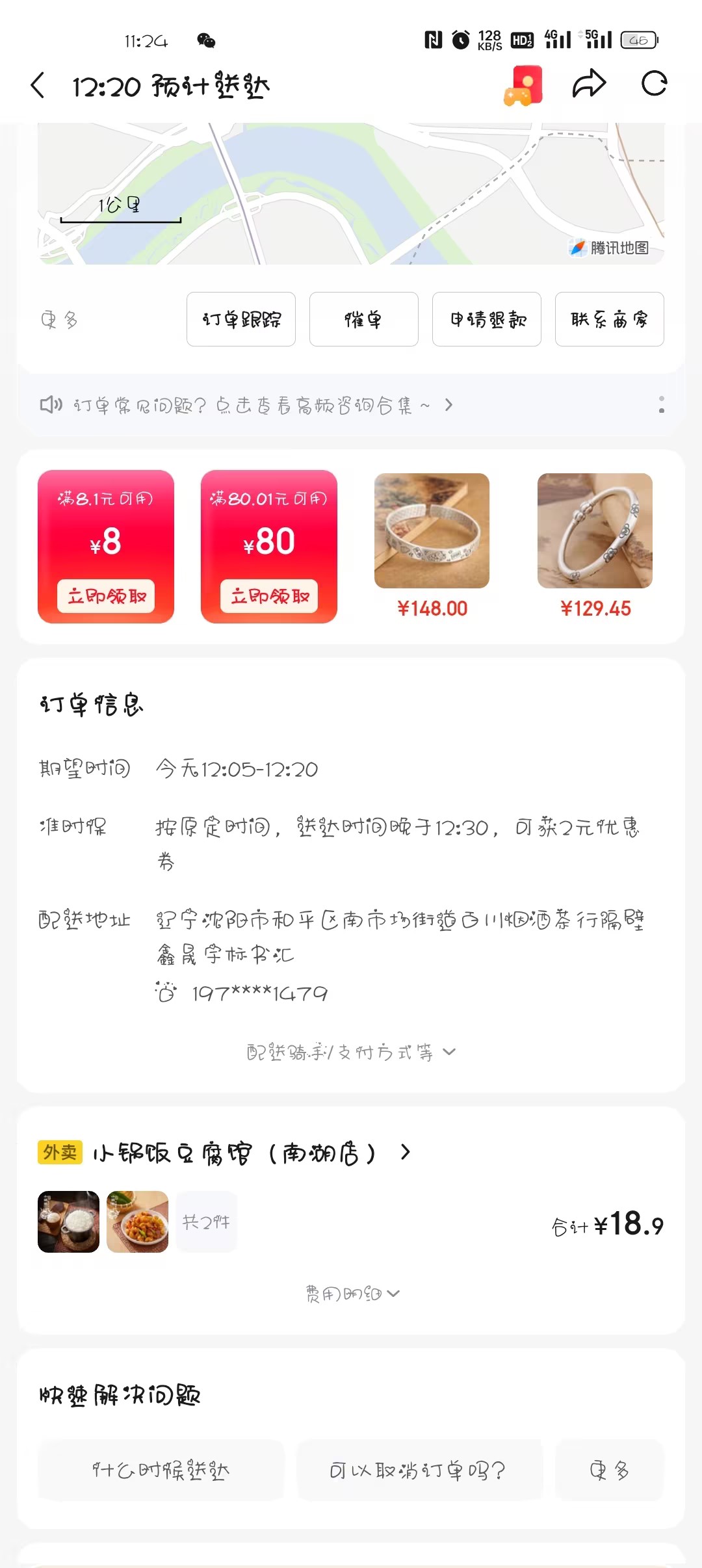The height and width of the screenshot is (1568, 702).
Task: Open the ¥148.00 silver bracelet product
Action: tap(432, 531)
